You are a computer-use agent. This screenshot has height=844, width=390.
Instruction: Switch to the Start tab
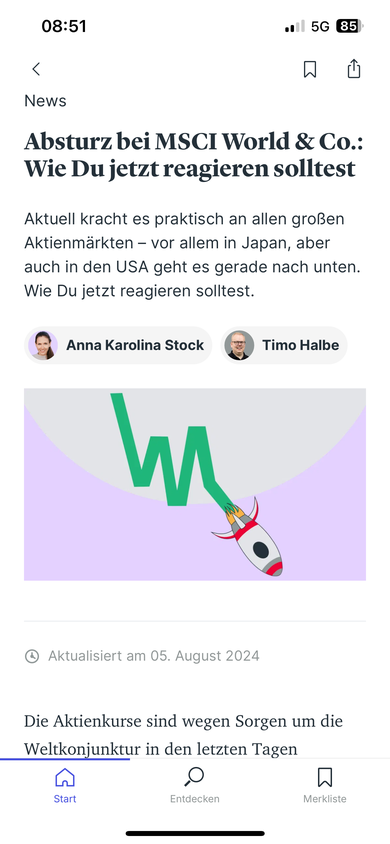point(65,785)
